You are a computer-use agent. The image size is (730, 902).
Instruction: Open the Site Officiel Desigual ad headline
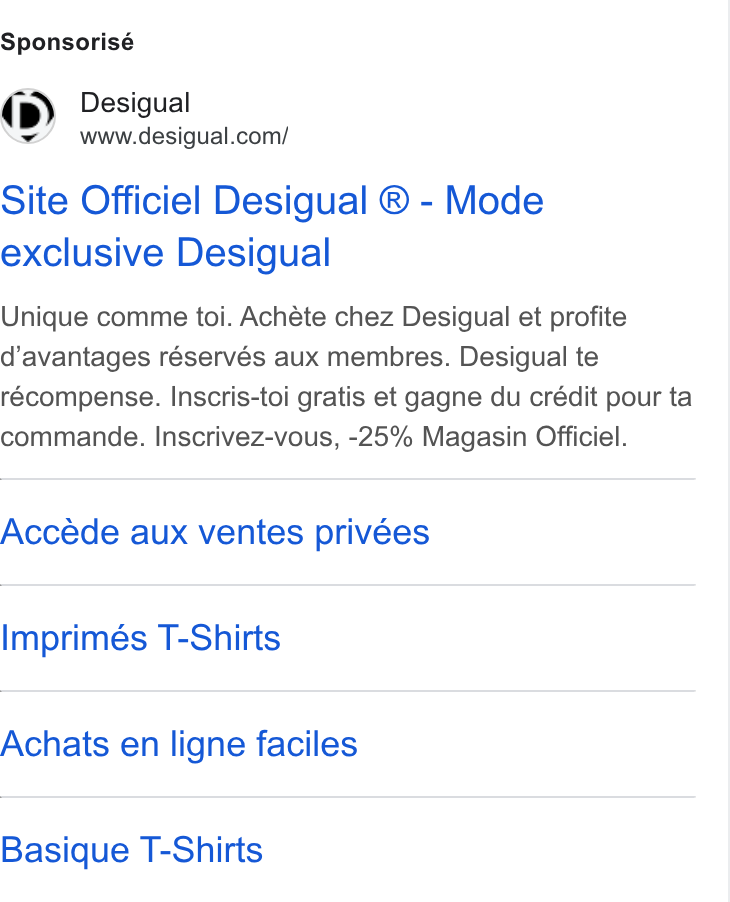coord(272,227)
